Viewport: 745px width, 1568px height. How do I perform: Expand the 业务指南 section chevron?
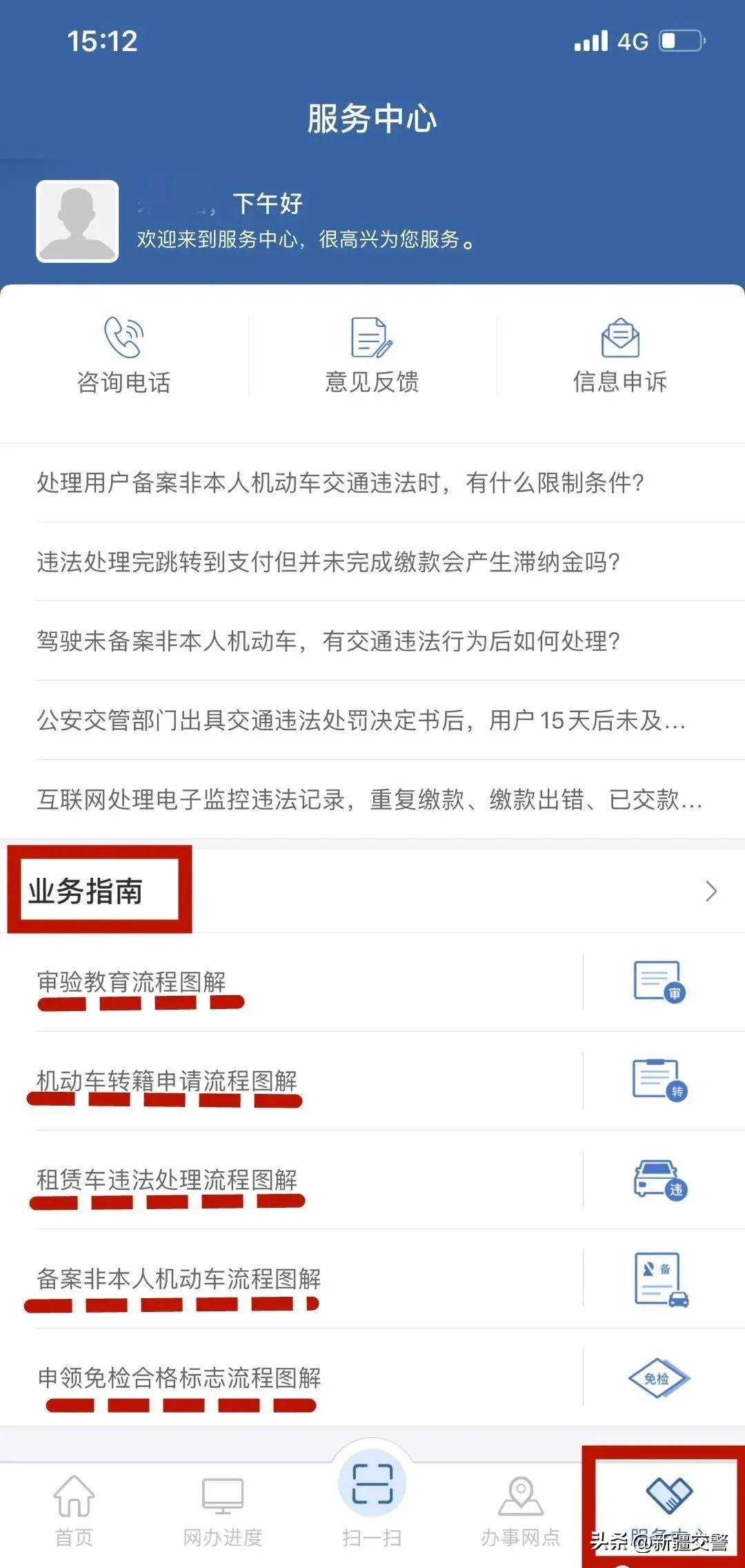point(710,892)
